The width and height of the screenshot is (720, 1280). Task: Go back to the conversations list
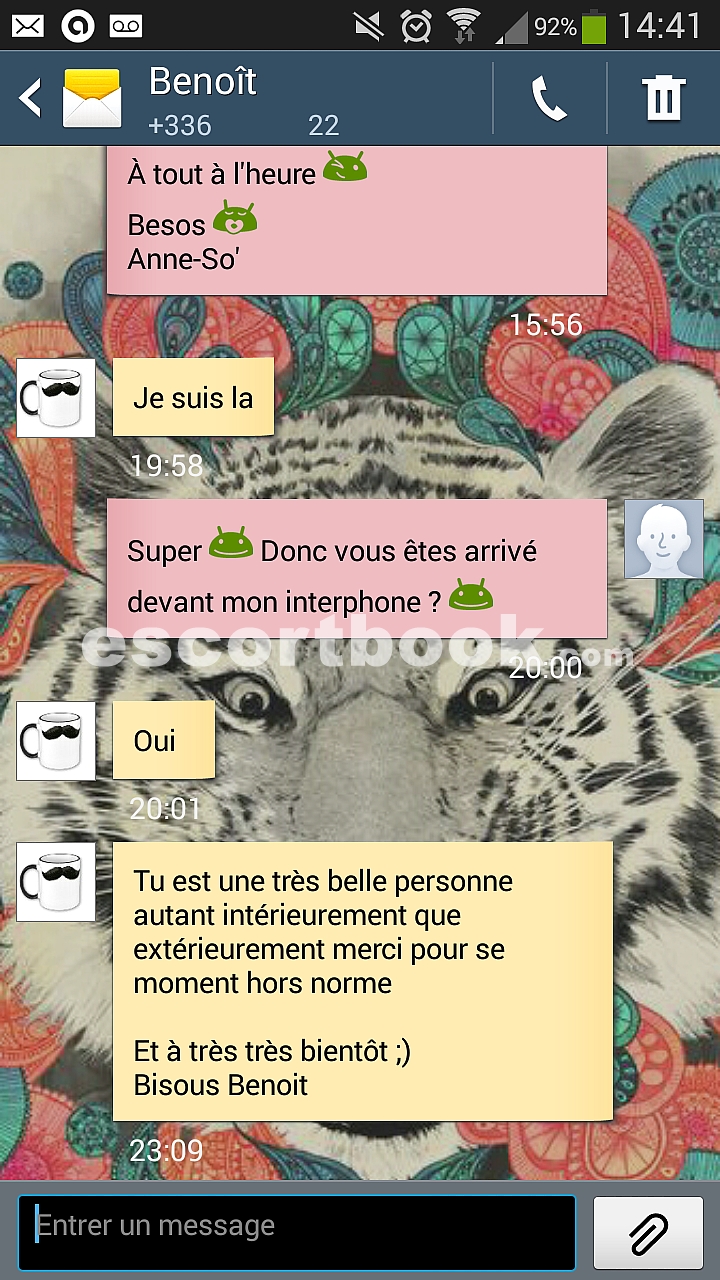click(x=31, y=99)
